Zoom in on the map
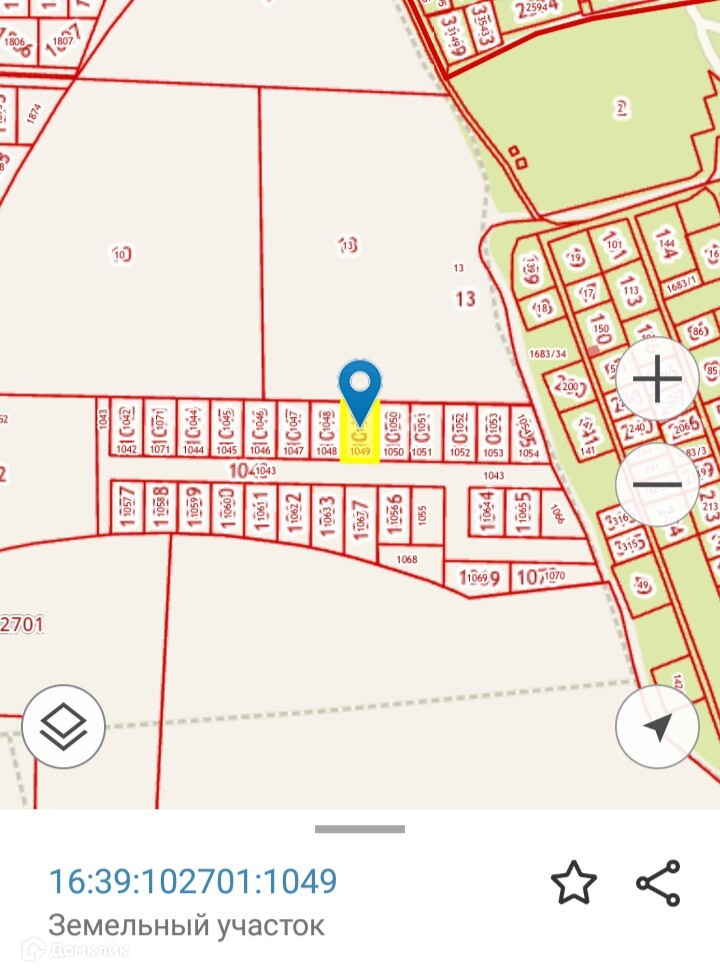Image resolution: width=720 pixels, height=976 pixels. 658,381
